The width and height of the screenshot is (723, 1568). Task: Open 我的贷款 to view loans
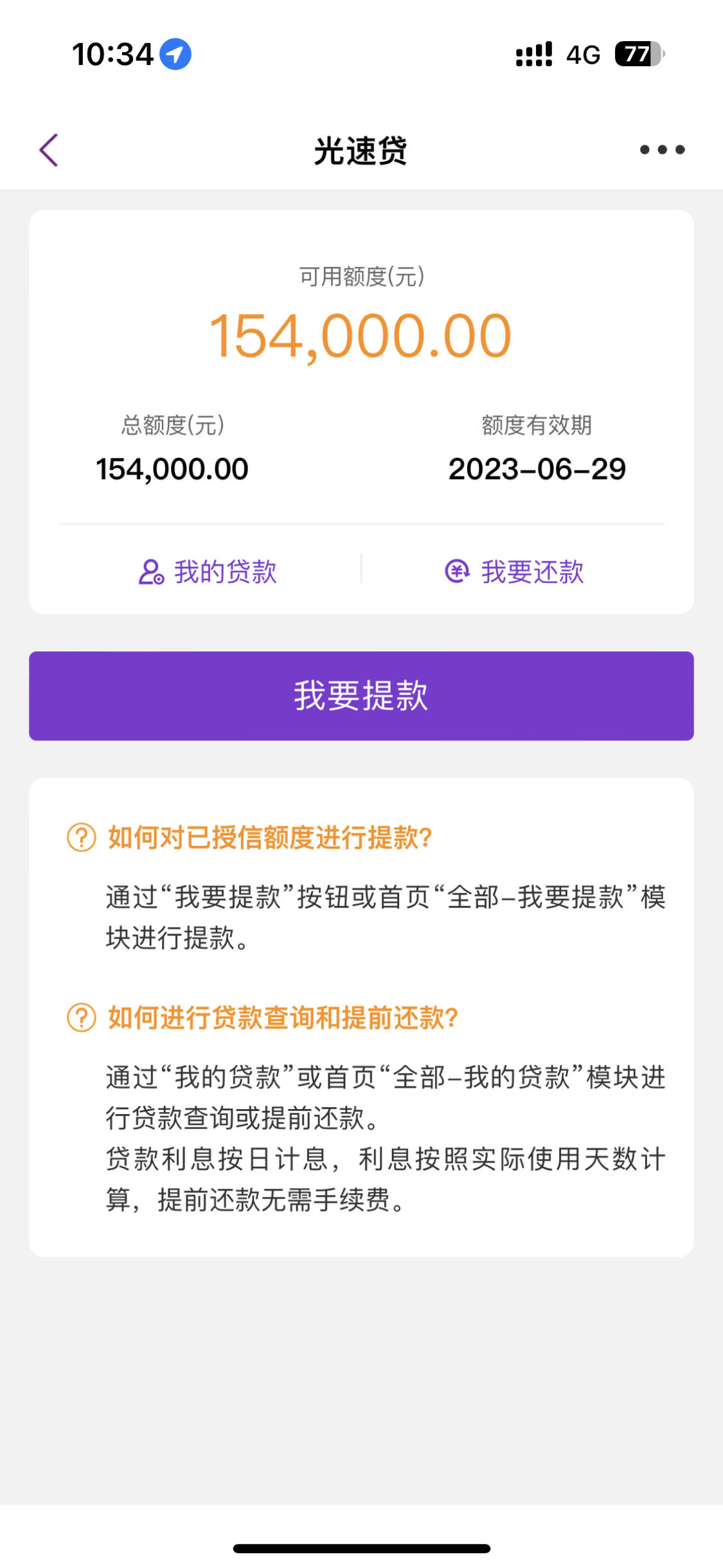[208, 572]
